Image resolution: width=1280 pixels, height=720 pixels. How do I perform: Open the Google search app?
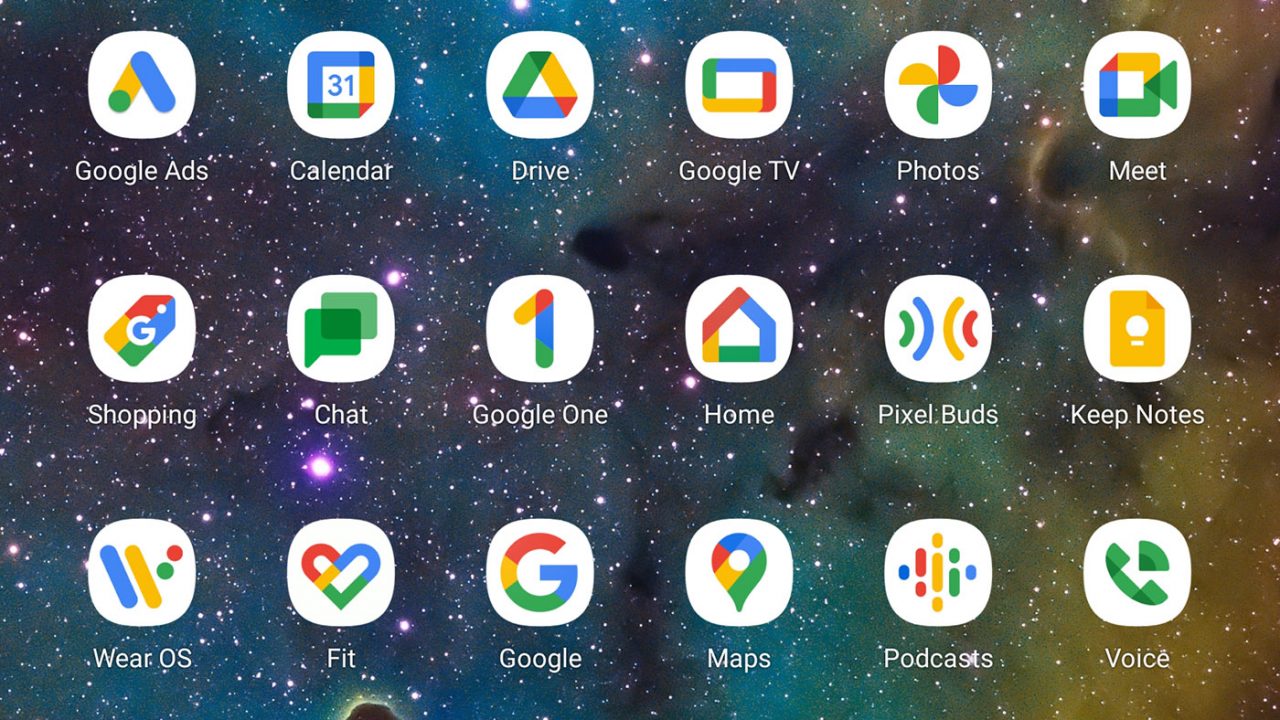540,573
